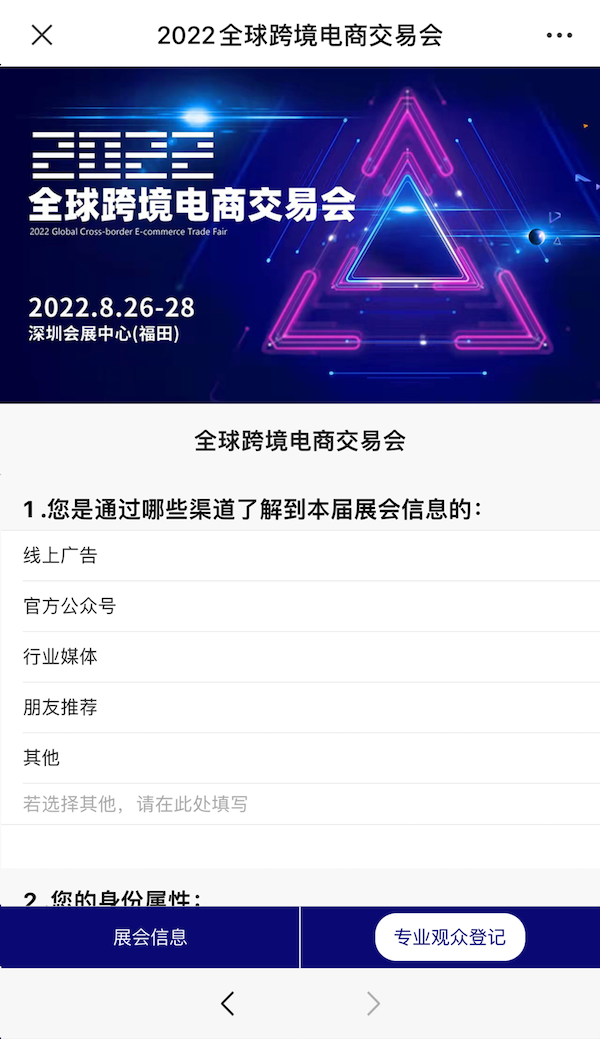Open the three-dot overflow menu
Image resolution: width=600 pixels, height=1039 pixels.
pos(559,35)
